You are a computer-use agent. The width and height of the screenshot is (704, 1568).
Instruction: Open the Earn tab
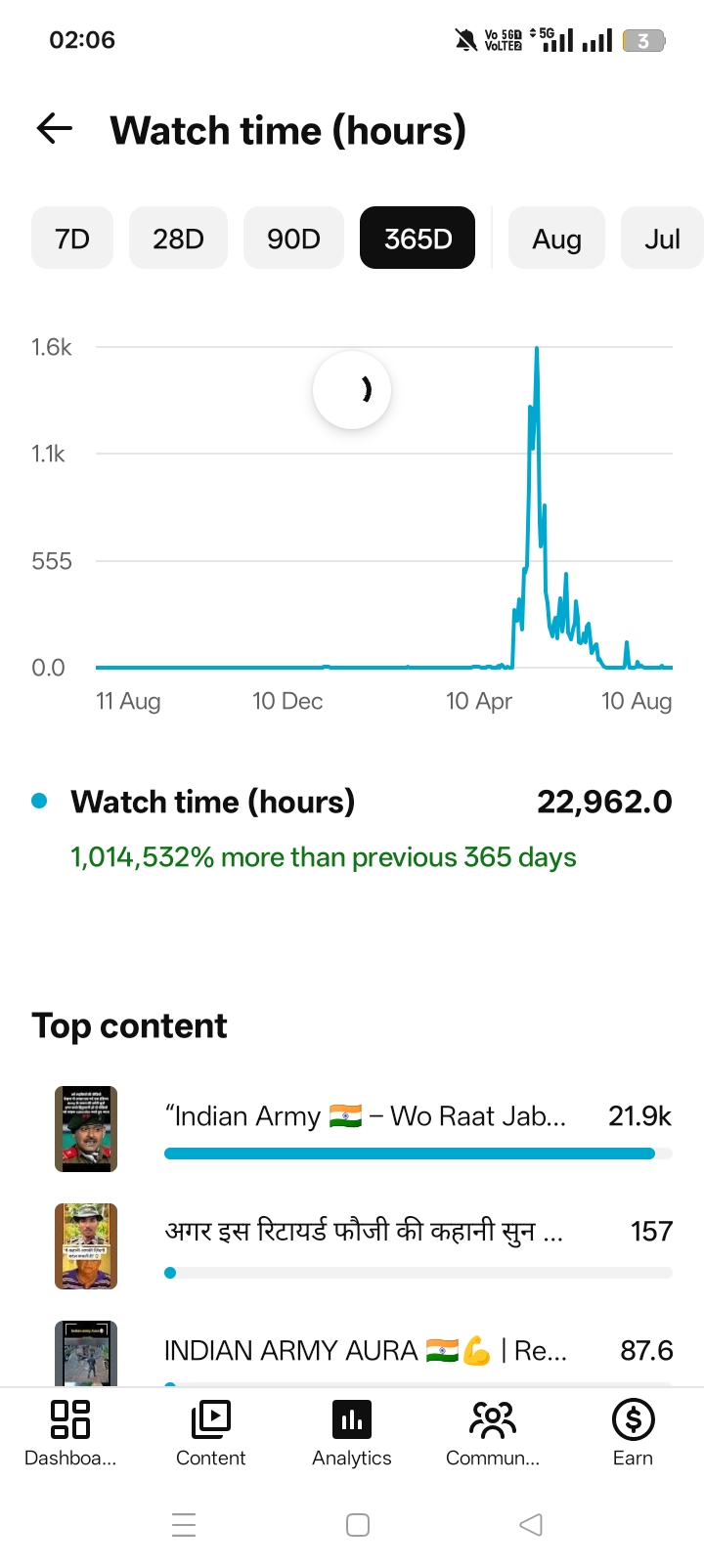634,1433
